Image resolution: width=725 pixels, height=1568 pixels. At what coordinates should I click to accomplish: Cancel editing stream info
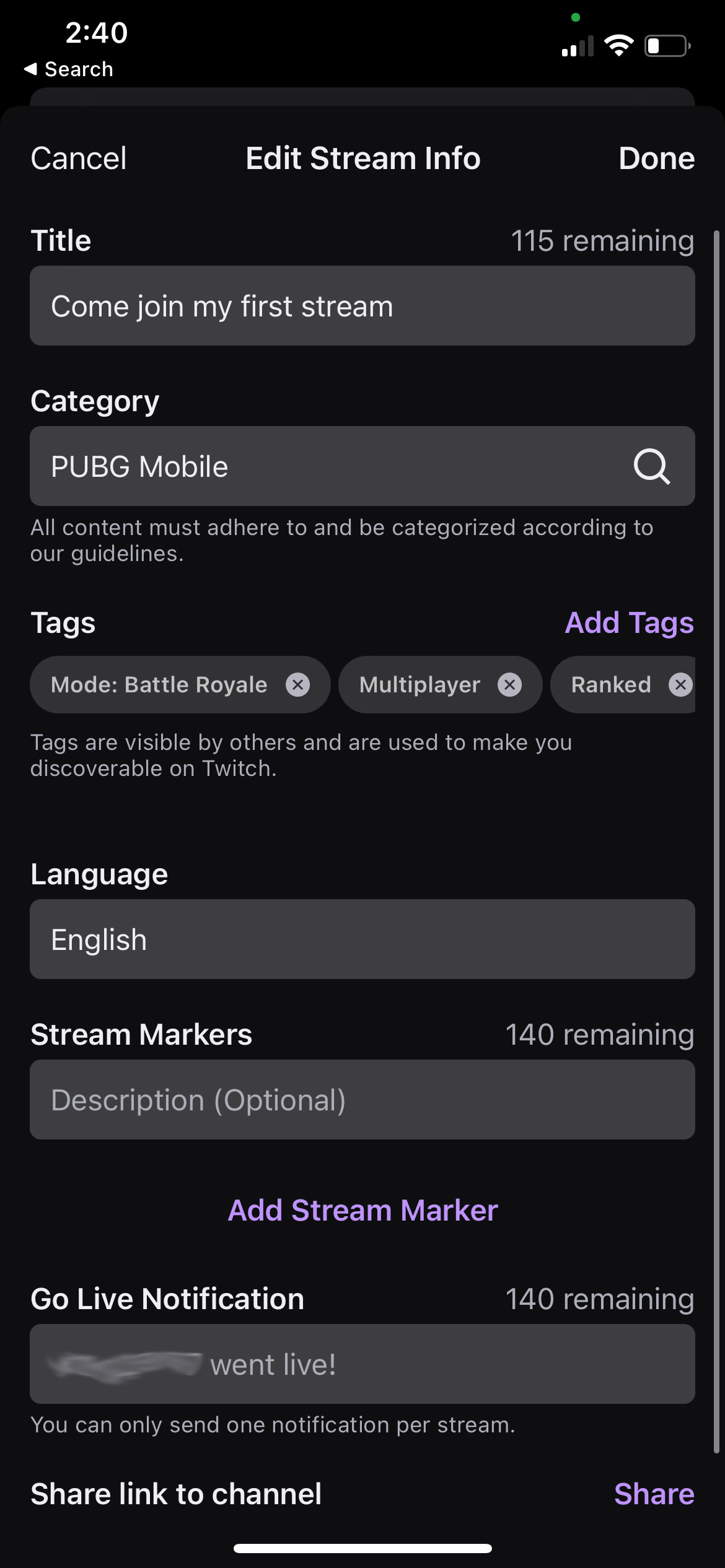pos(79,159)
